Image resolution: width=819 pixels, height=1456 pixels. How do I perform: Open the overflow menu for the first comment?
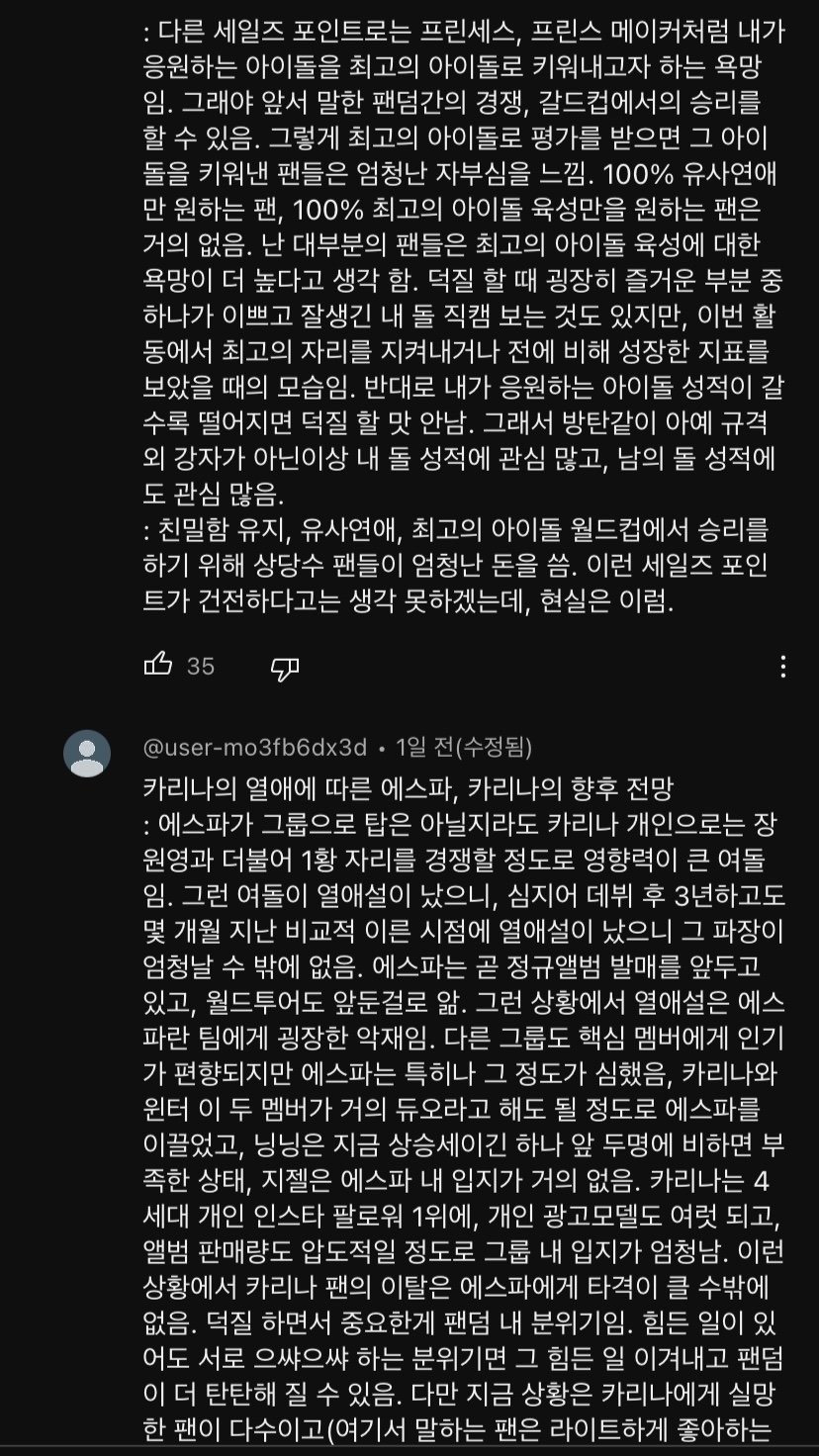tap(782, 667)
